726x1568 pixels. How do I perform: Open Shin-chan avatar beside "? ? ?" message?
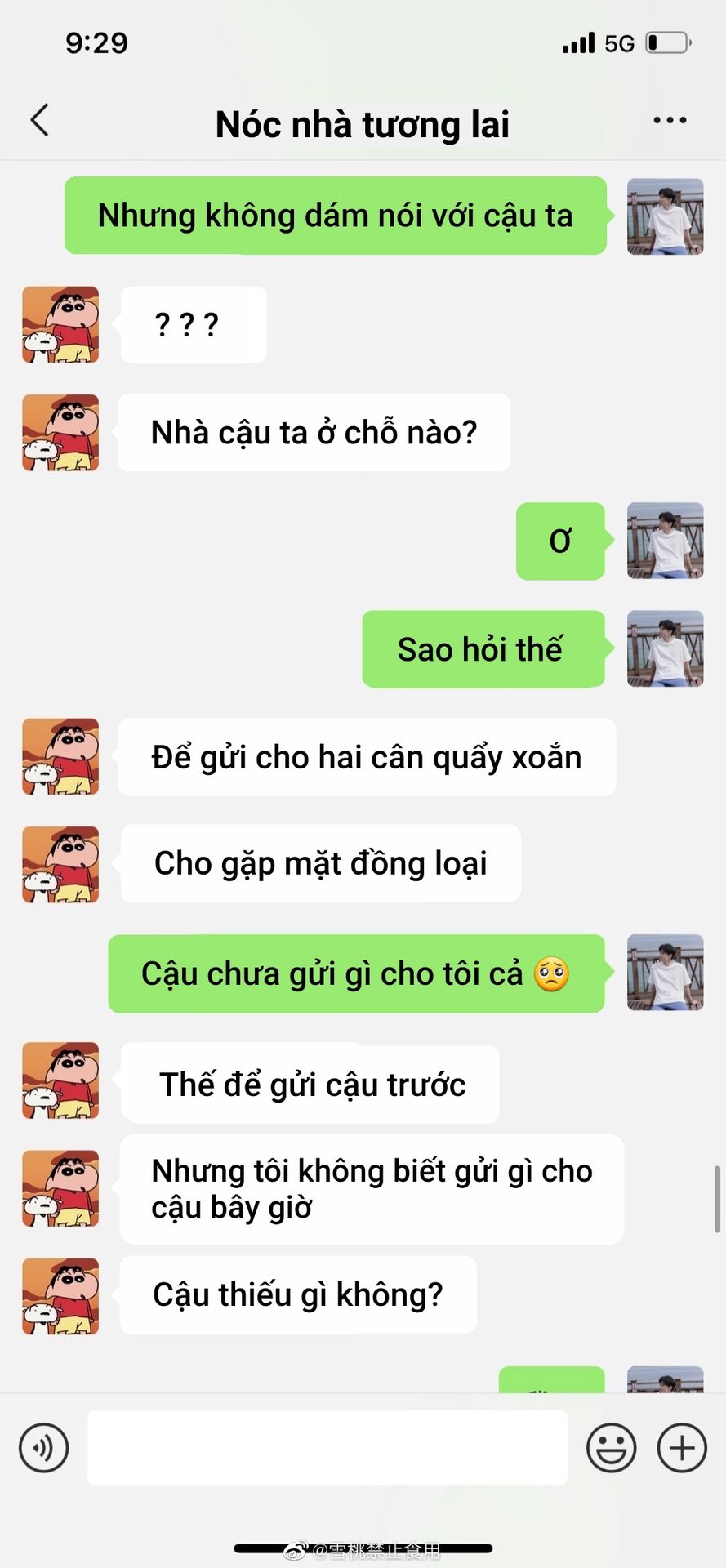pyautogui.click(x=60, y=324)
